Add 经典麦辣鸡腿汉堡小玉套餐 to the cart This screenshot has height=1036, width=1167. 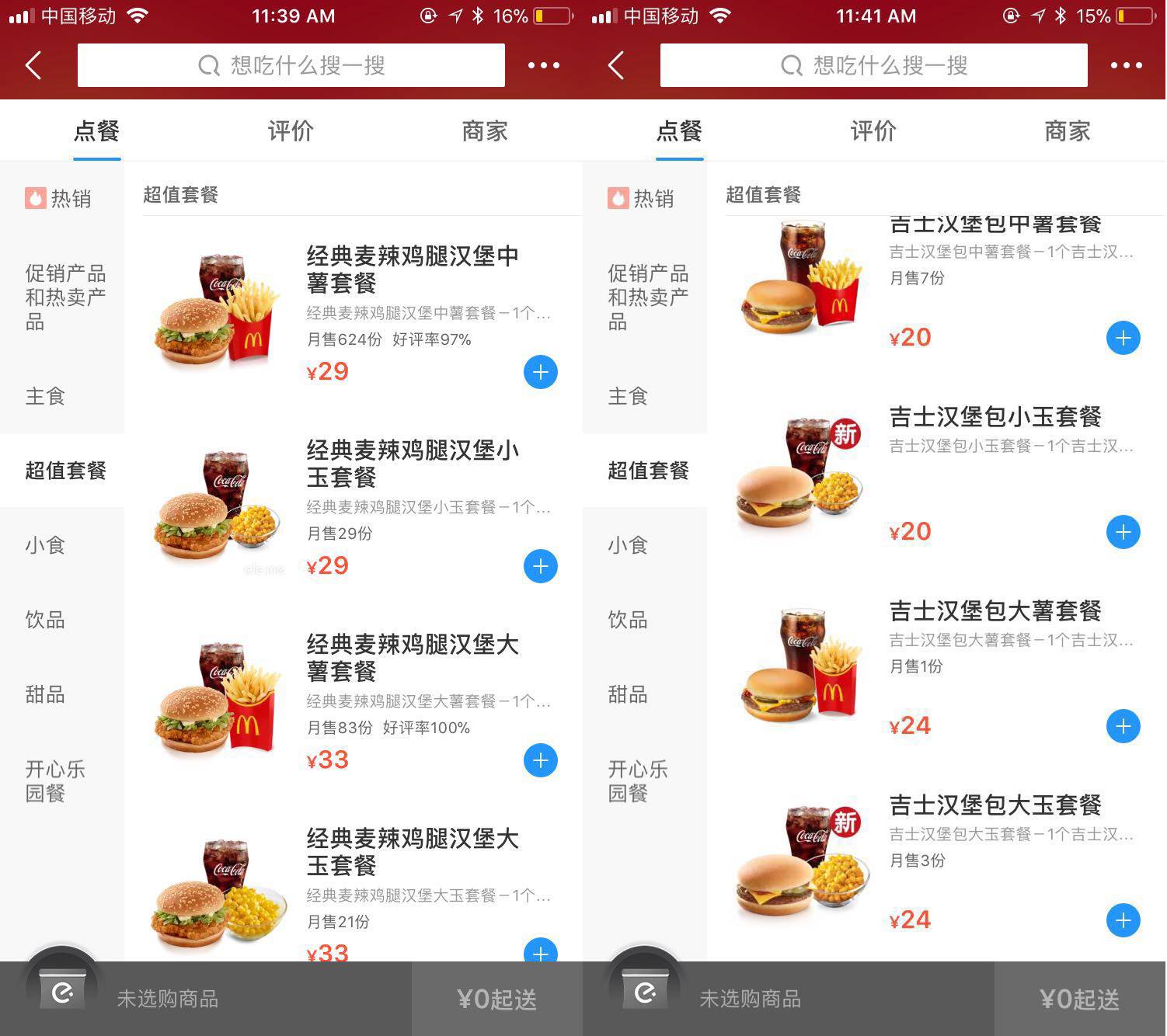(541, 566)
